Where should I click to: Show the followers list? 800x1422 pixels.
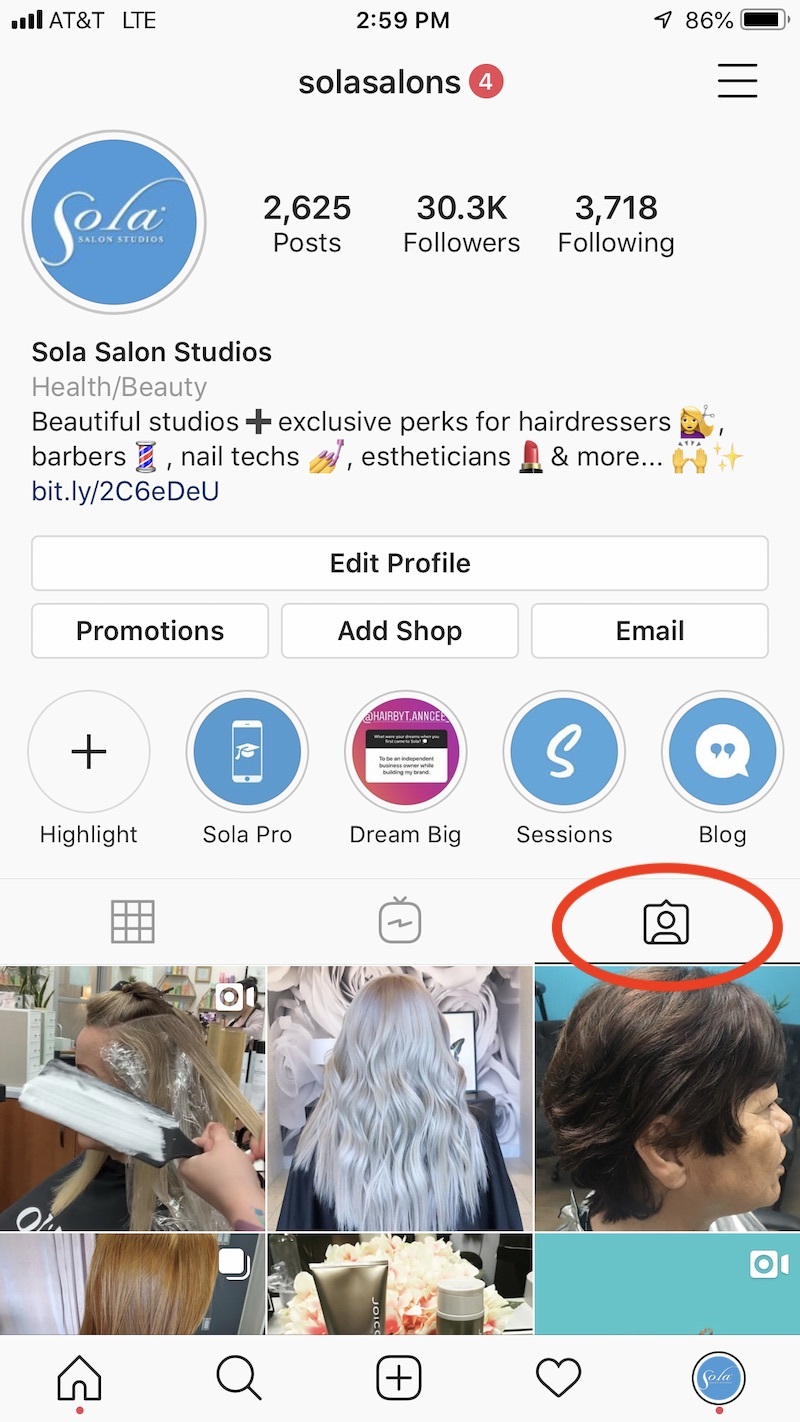click(462, 224)
